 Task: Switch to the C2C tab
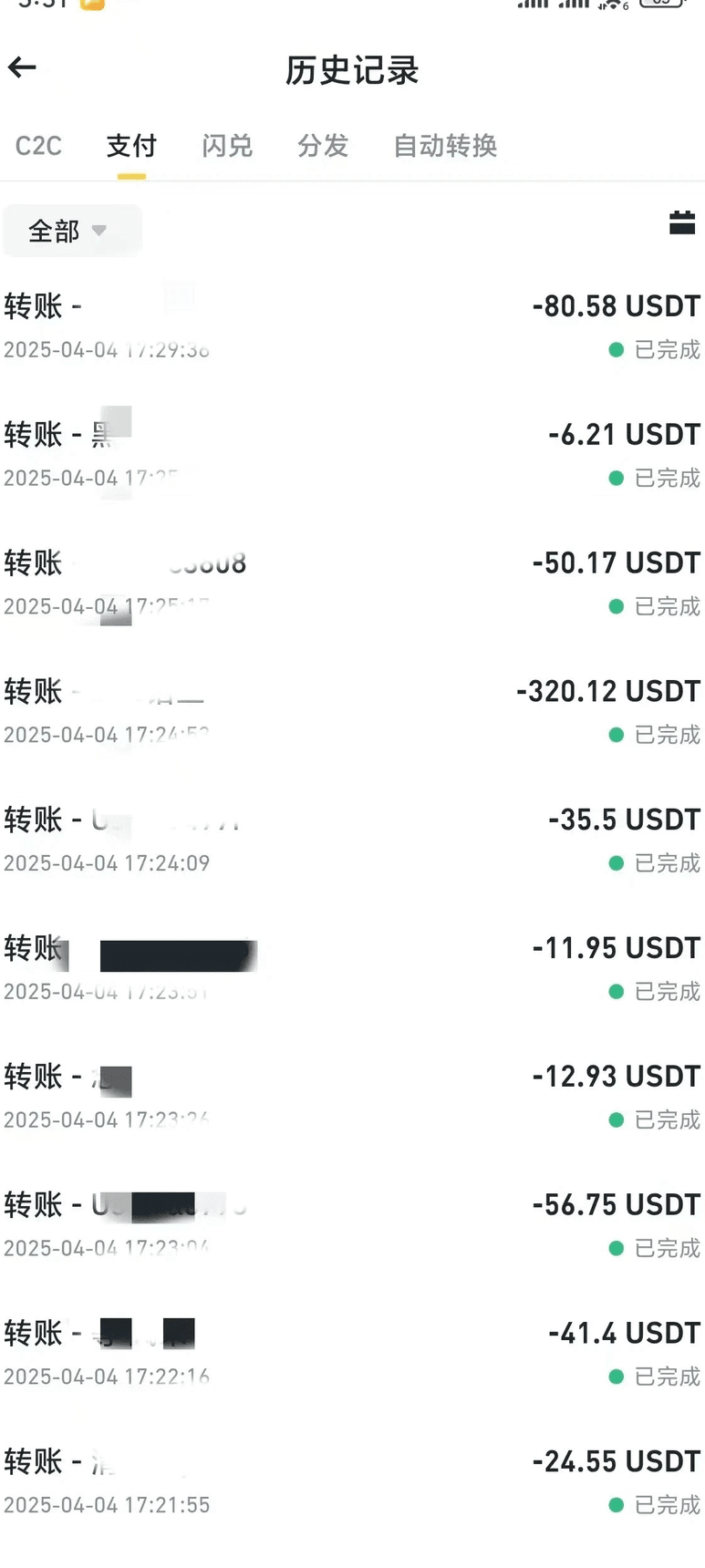(39, 146)
